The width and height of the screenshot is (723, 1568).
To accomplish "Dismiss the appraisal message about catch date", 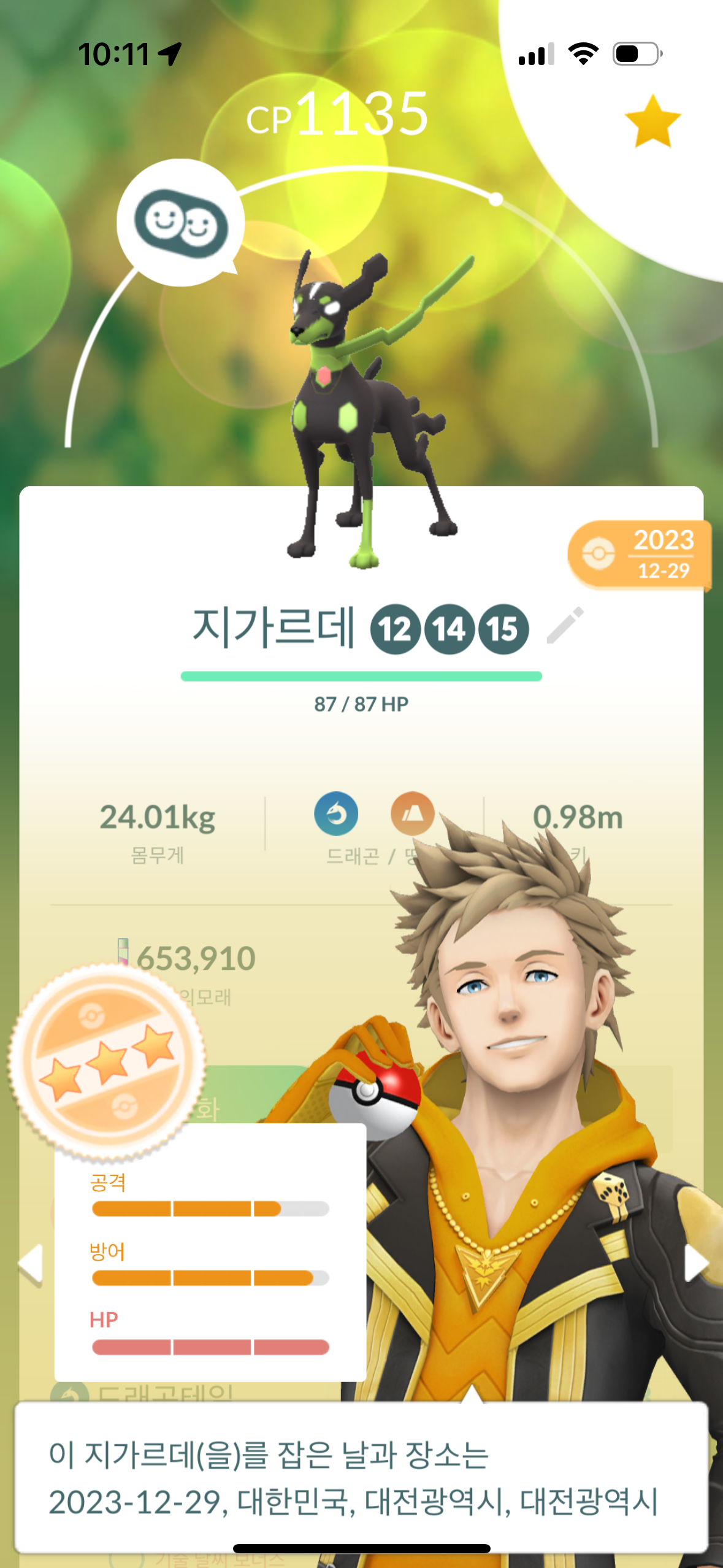I will [x=361, y=1477].
